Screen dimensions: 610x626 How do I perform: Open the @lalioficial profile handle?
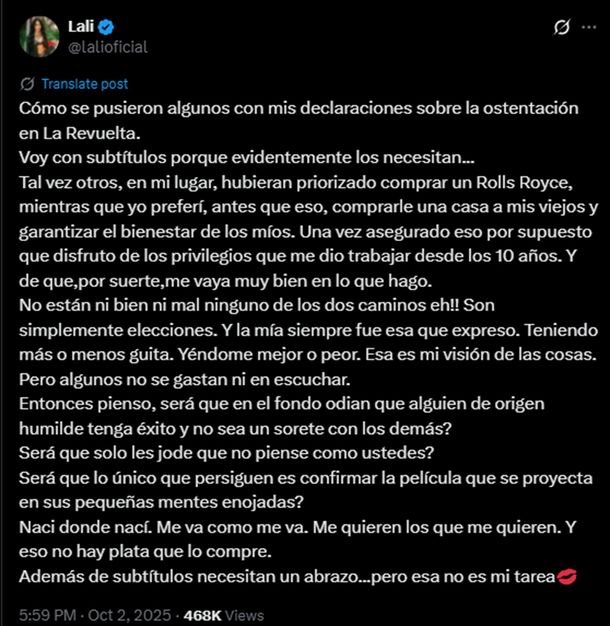click(x=108, y=47)
